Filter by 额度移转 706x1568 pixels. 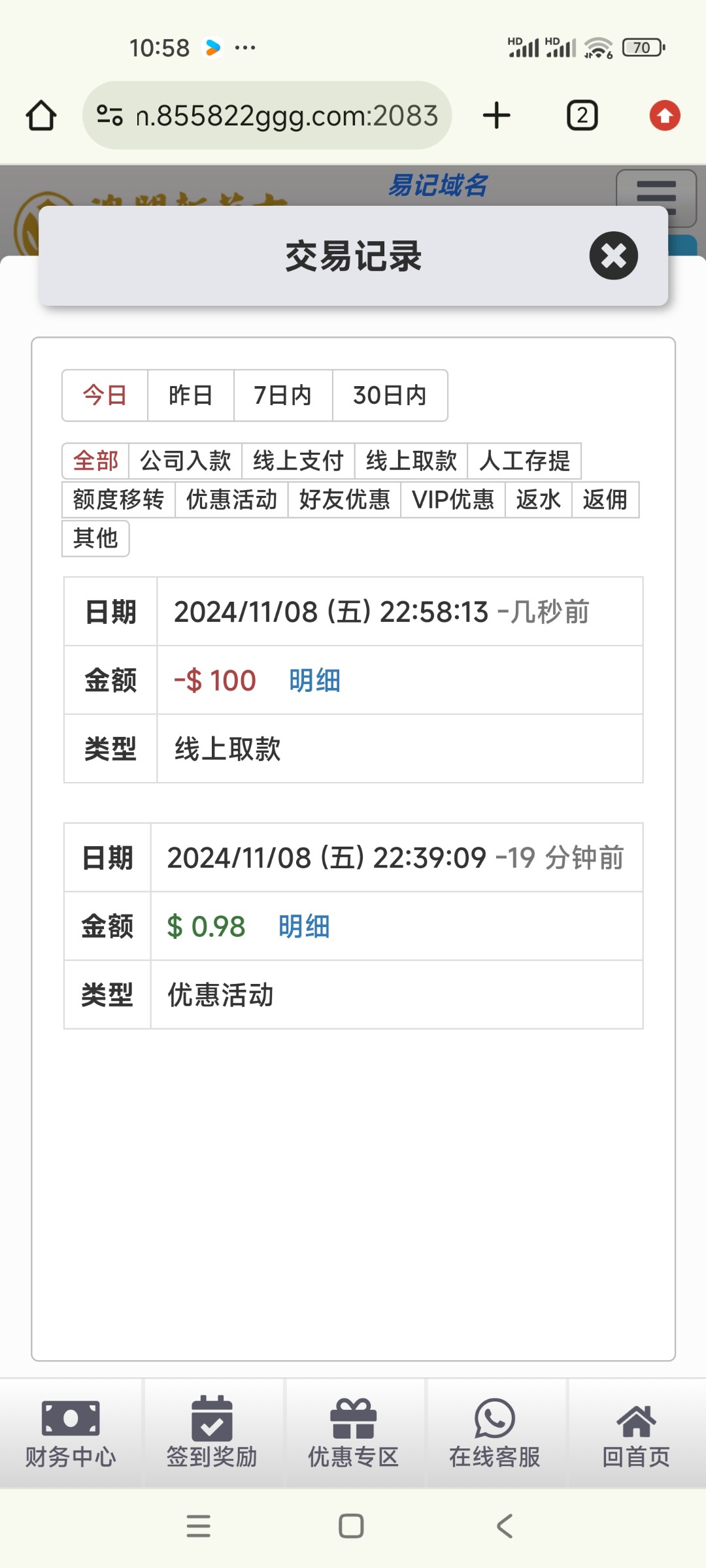pos(118,500)
